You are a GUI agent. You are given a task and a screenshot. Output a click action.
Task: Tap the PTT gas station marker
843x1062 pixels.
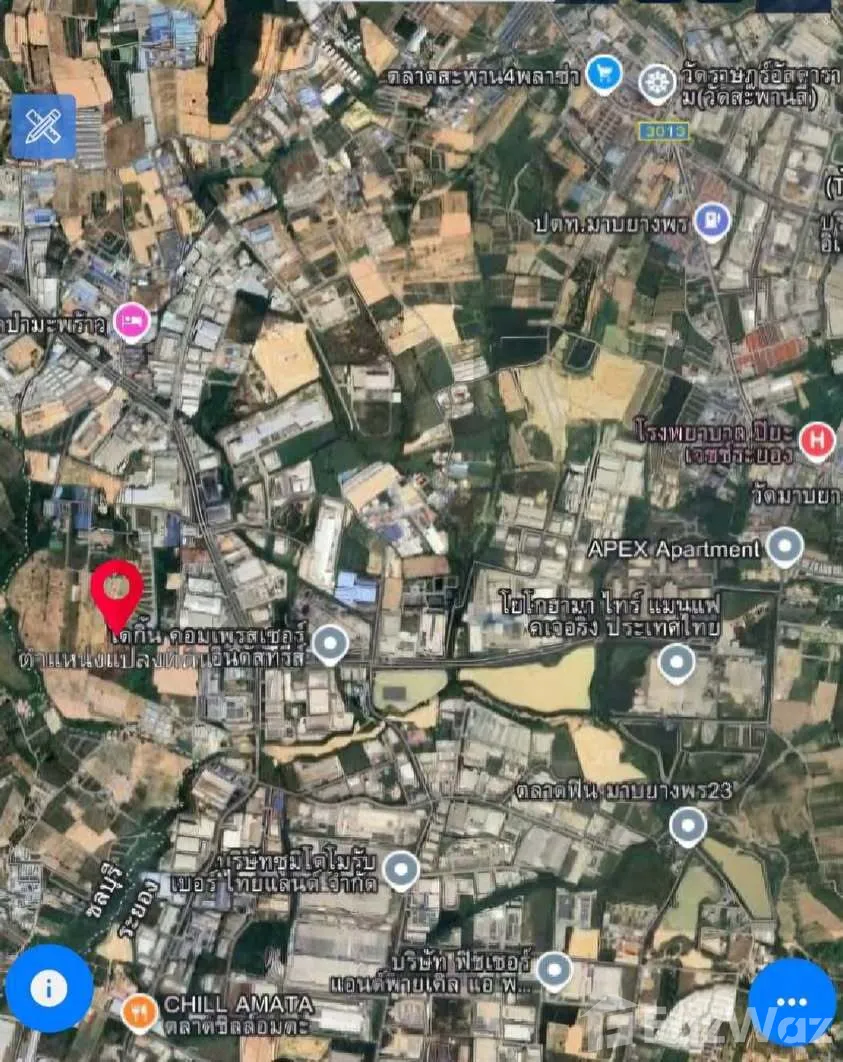(712, 220)
